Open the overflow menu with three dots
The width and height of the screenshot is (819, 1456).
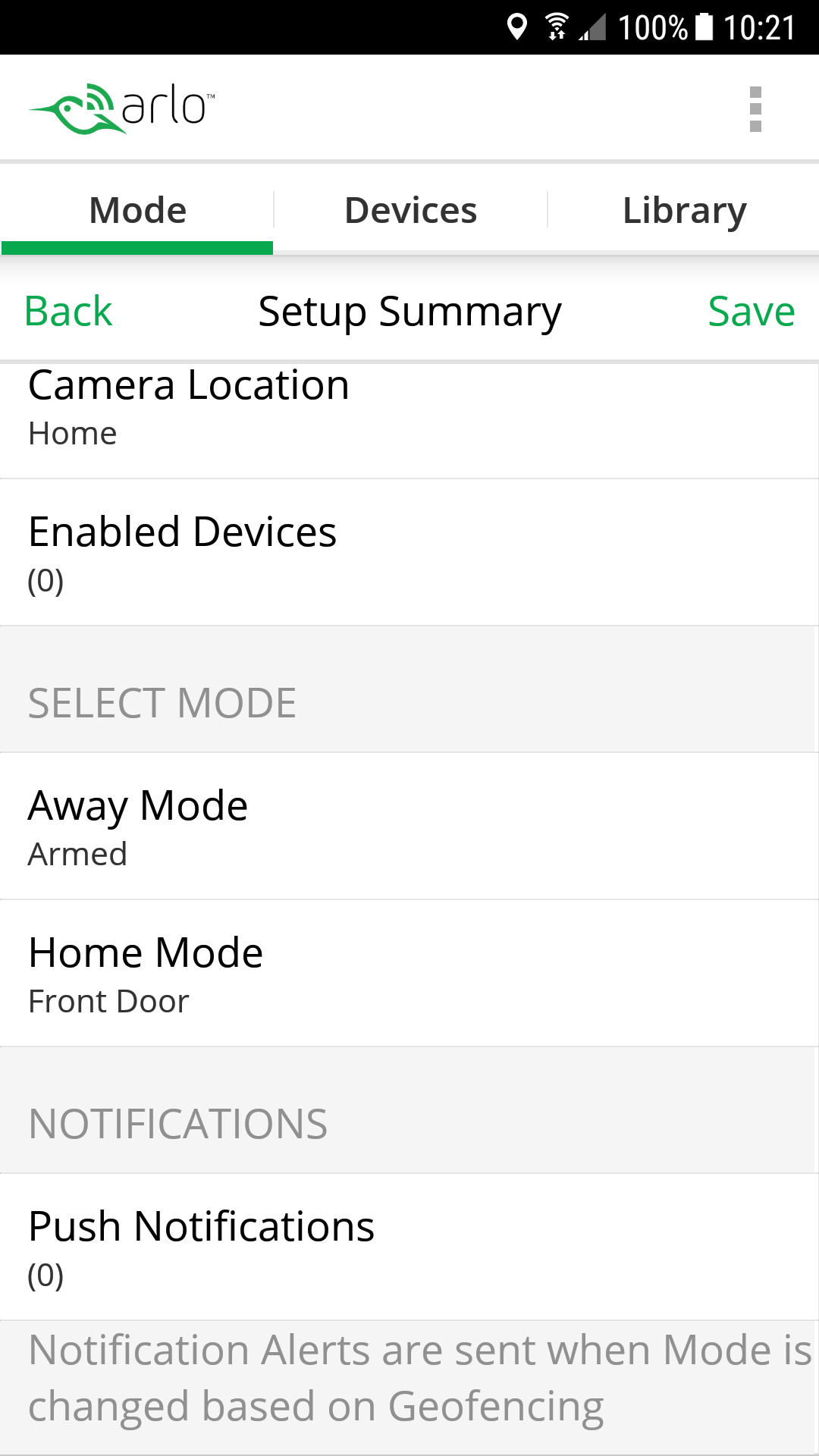(755, 108)
